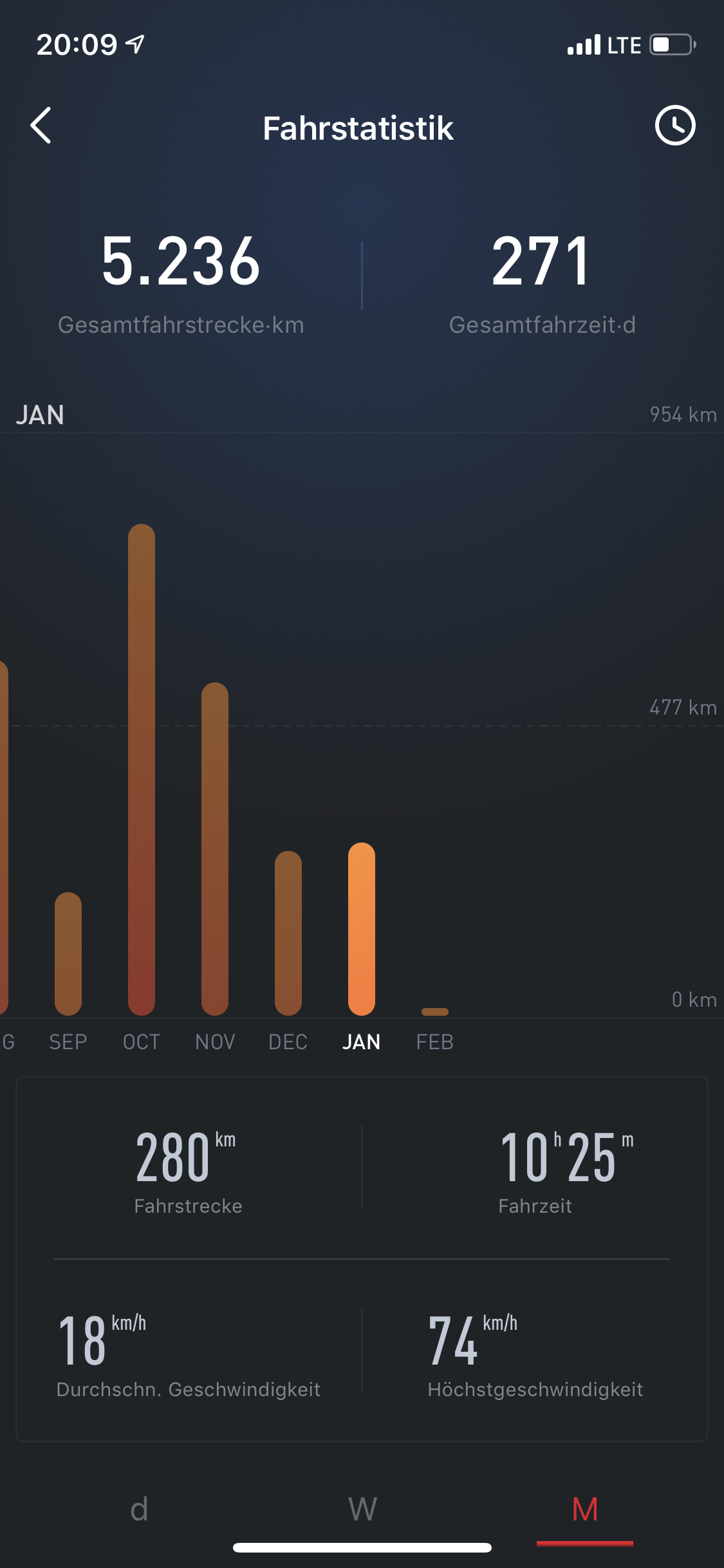This screenshot has width=724, height=1568.
Task: Select the SEP bar in the chart
Action: pyautogui.click(x=68, y=953)
